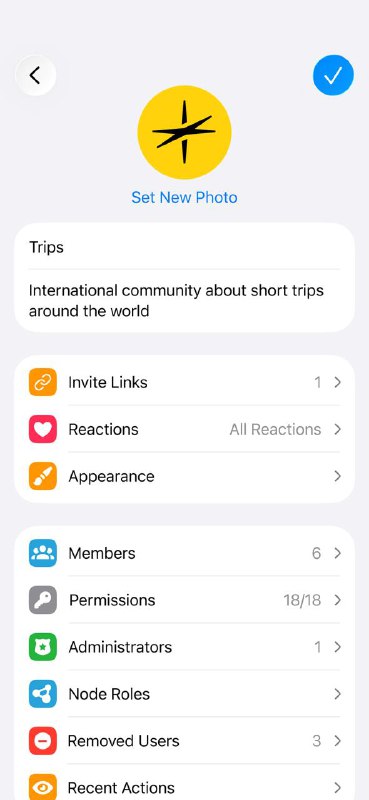This screenshot has height=800, width=369.
Task: Open Reactions settings
Action: [x=184, y=429]
